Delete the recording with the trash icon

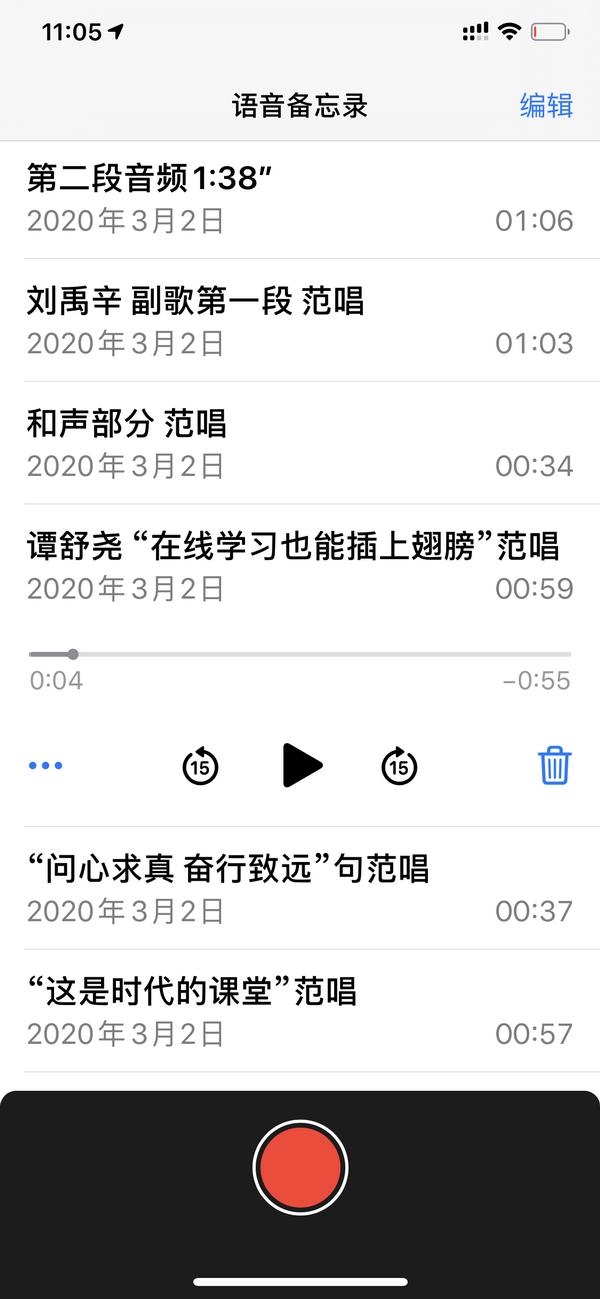click(x=555, y=766)
